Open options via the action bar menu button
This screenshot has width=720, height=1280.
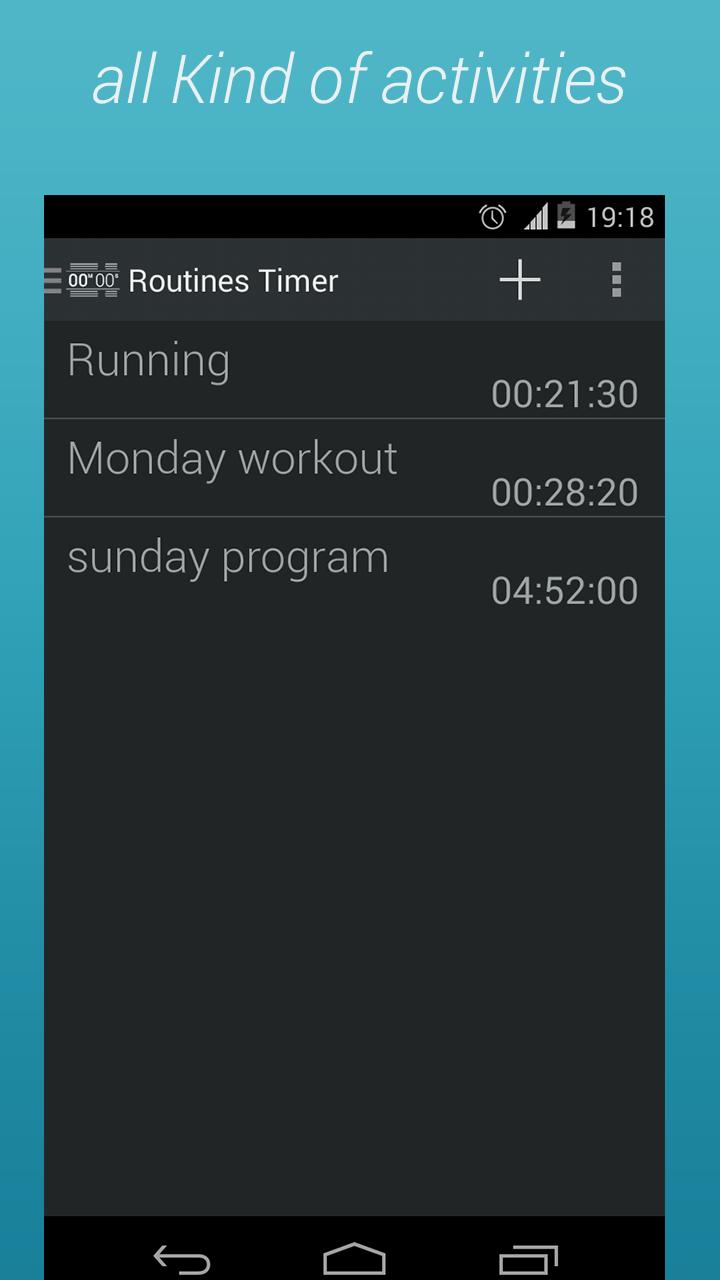[617, 280]
